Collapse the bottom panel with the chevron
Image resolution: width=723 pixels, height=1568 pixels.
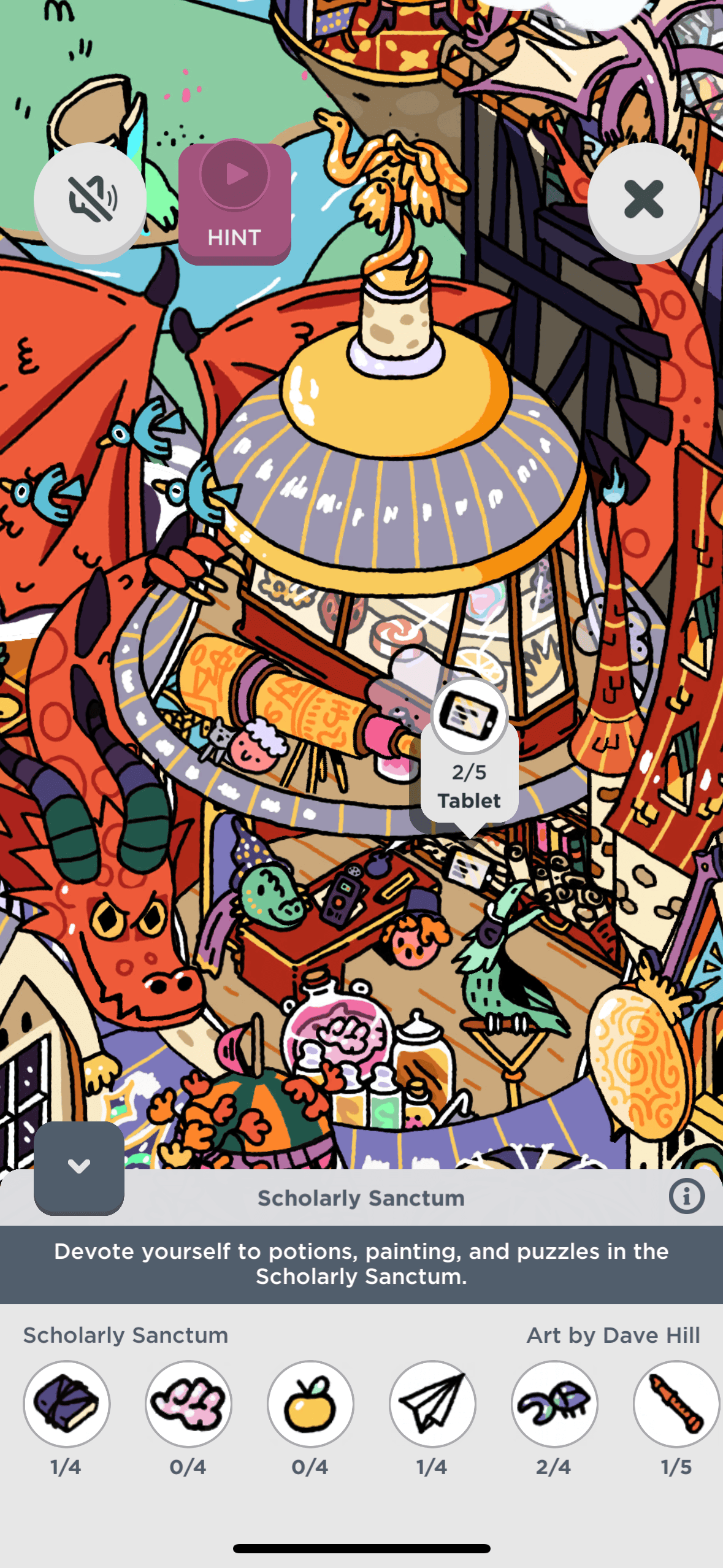point(79,1166)
